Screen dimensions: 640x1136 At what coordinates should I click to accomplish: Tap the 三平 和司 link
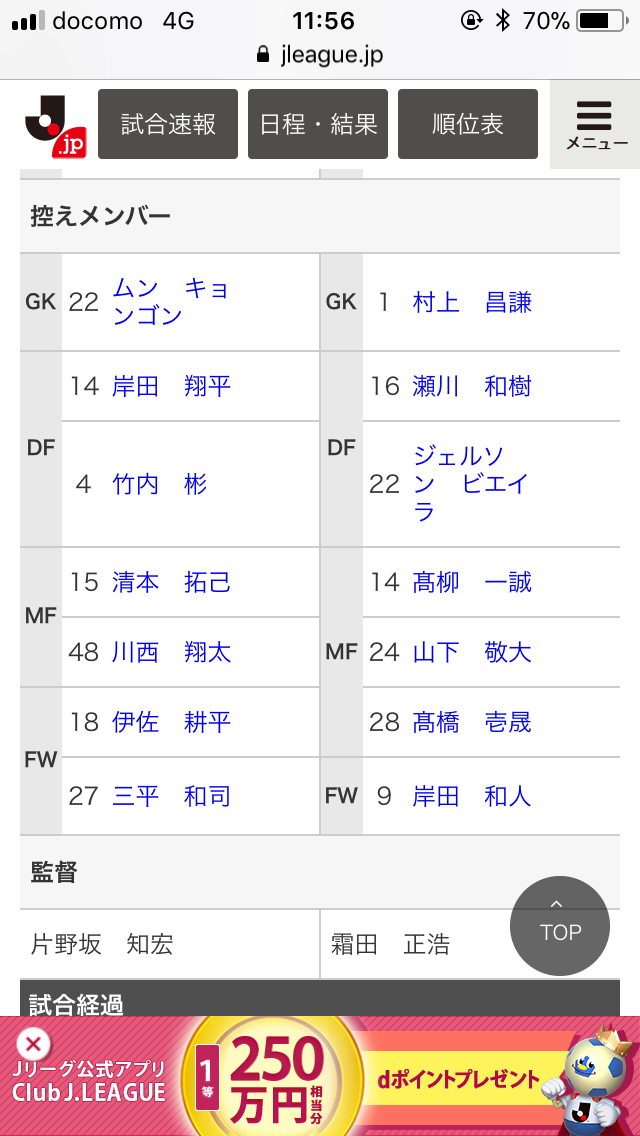point(171,796)
